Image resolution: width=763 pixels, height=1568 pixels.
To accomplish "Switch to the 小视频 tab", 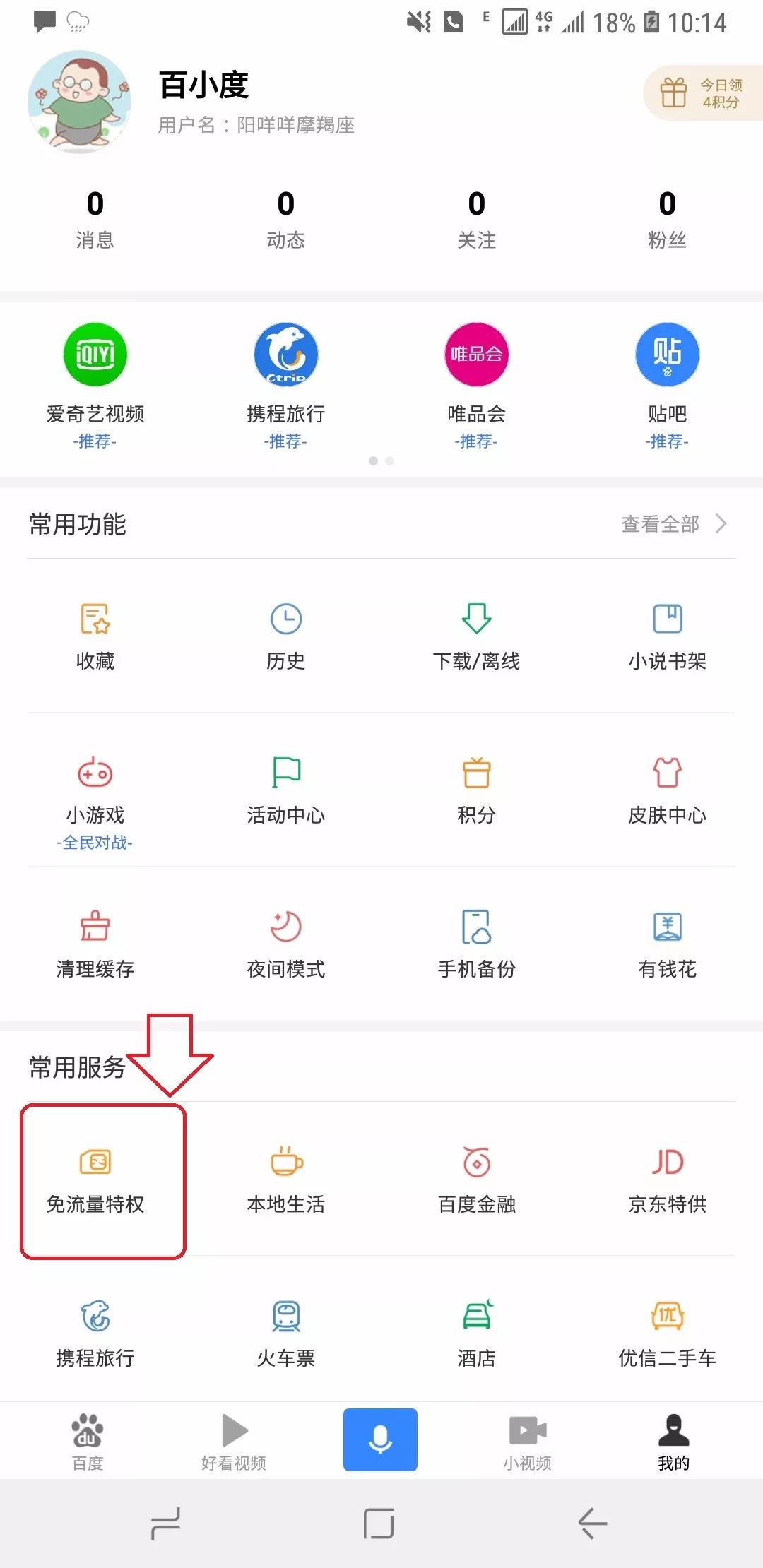I will [527, 1442].
